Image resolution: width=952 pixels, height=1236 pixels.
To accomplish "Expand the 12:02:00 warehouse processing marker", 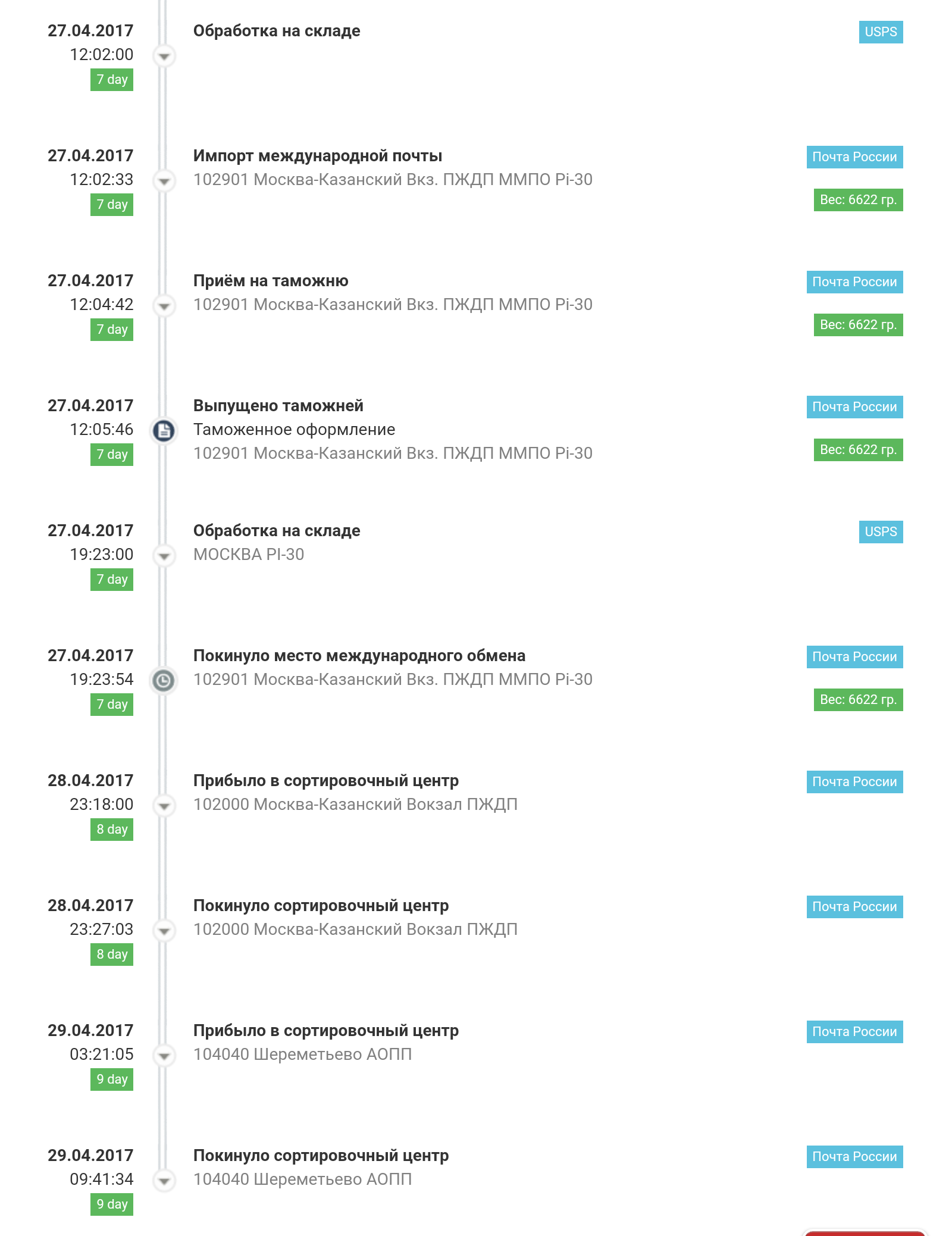I will pos(164,56).
